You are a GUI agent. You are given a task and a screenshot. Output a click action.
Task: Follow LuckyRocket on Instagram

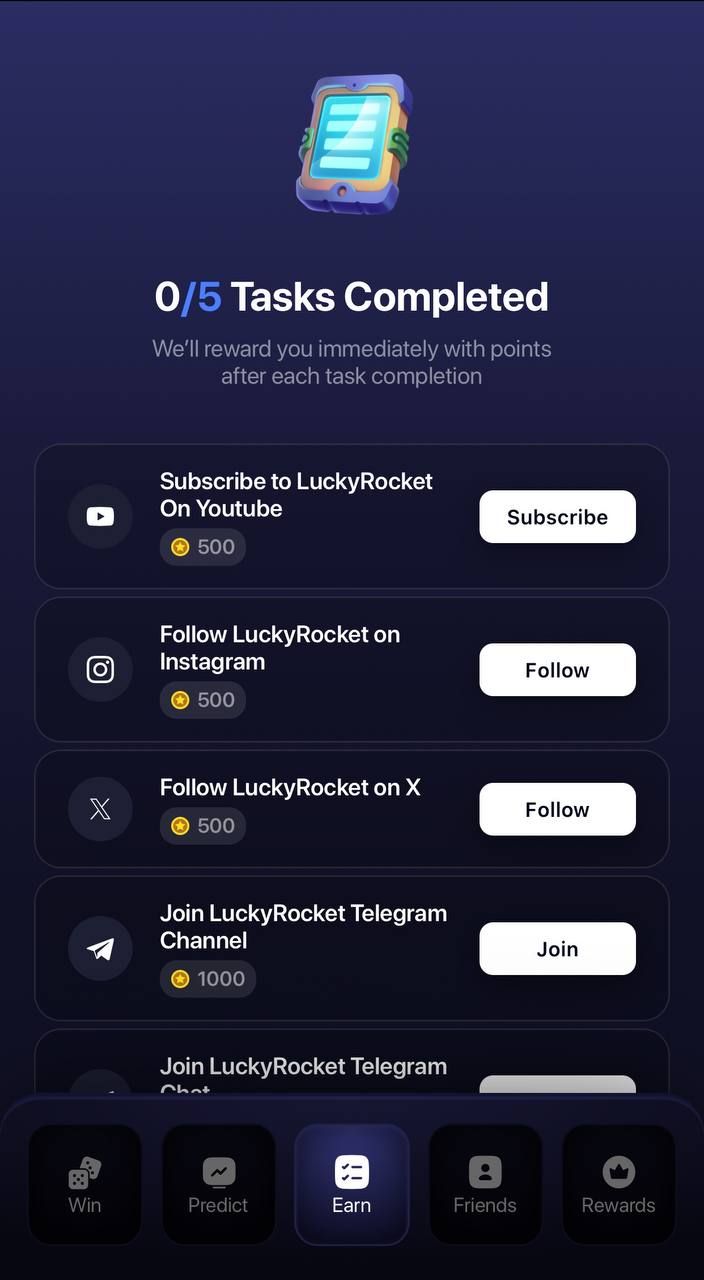click(557, 670)
